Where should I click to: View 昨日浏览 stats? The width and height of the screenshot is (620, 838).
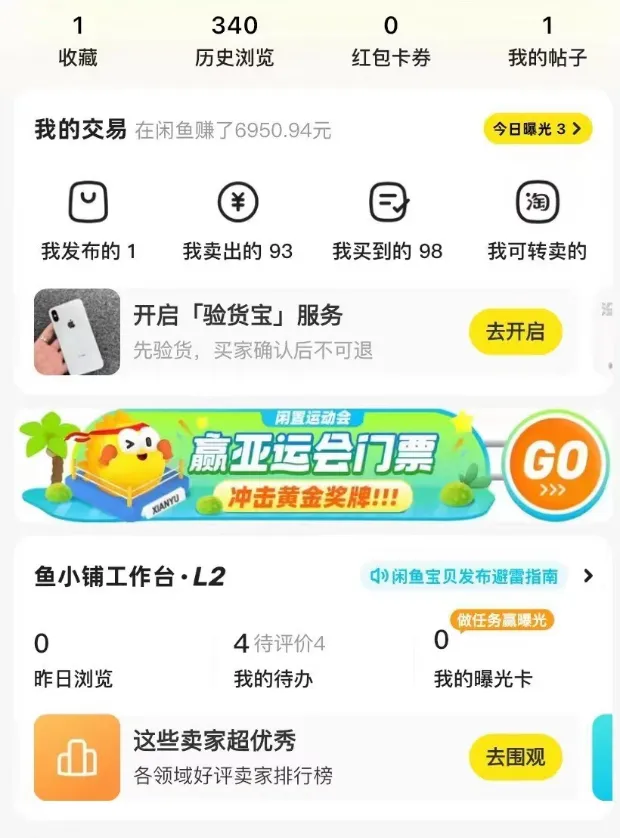(74, 661)
